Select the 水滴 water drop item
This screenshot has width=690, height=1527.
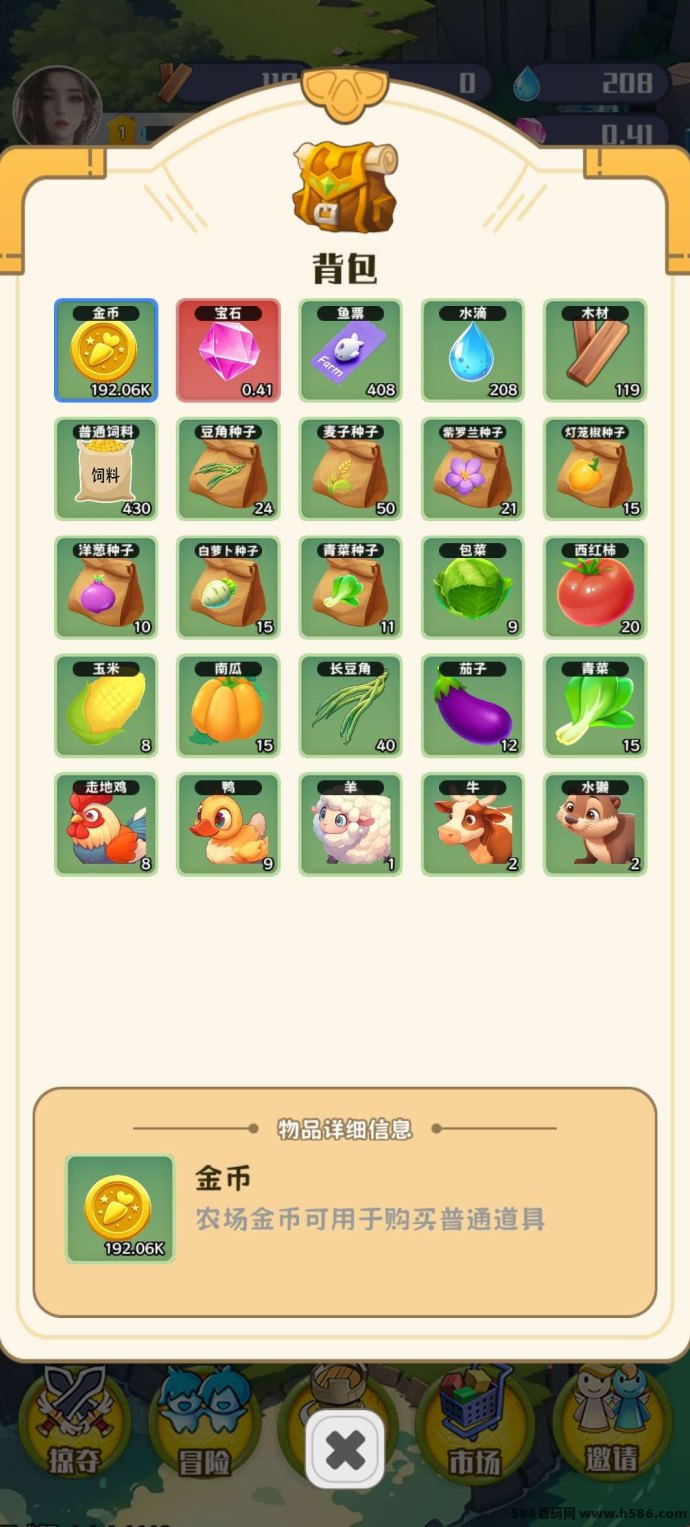pos(472,351)
